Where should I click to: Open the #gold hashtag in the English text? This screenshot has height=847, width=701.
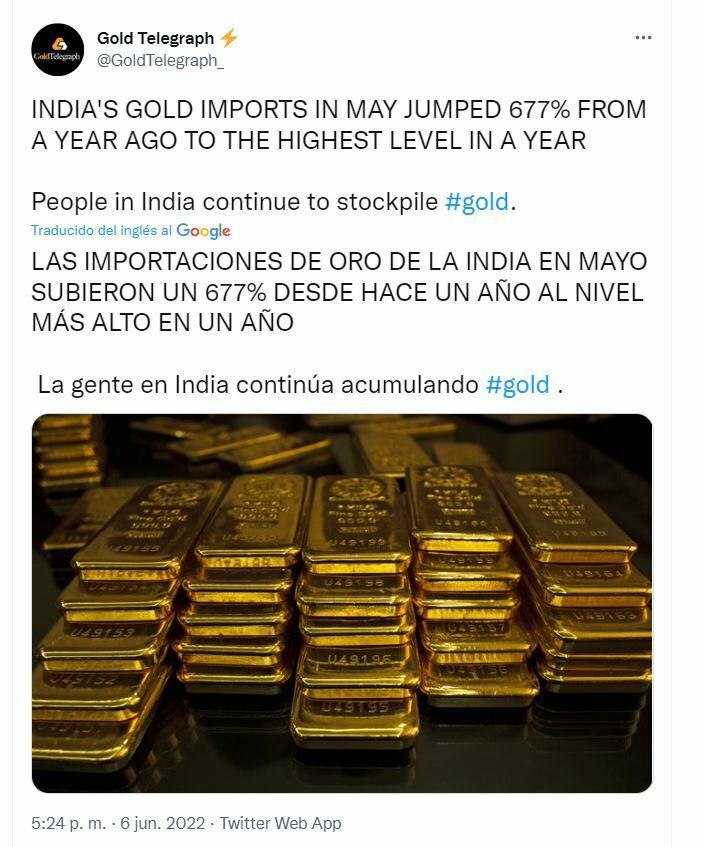[477, 201]
